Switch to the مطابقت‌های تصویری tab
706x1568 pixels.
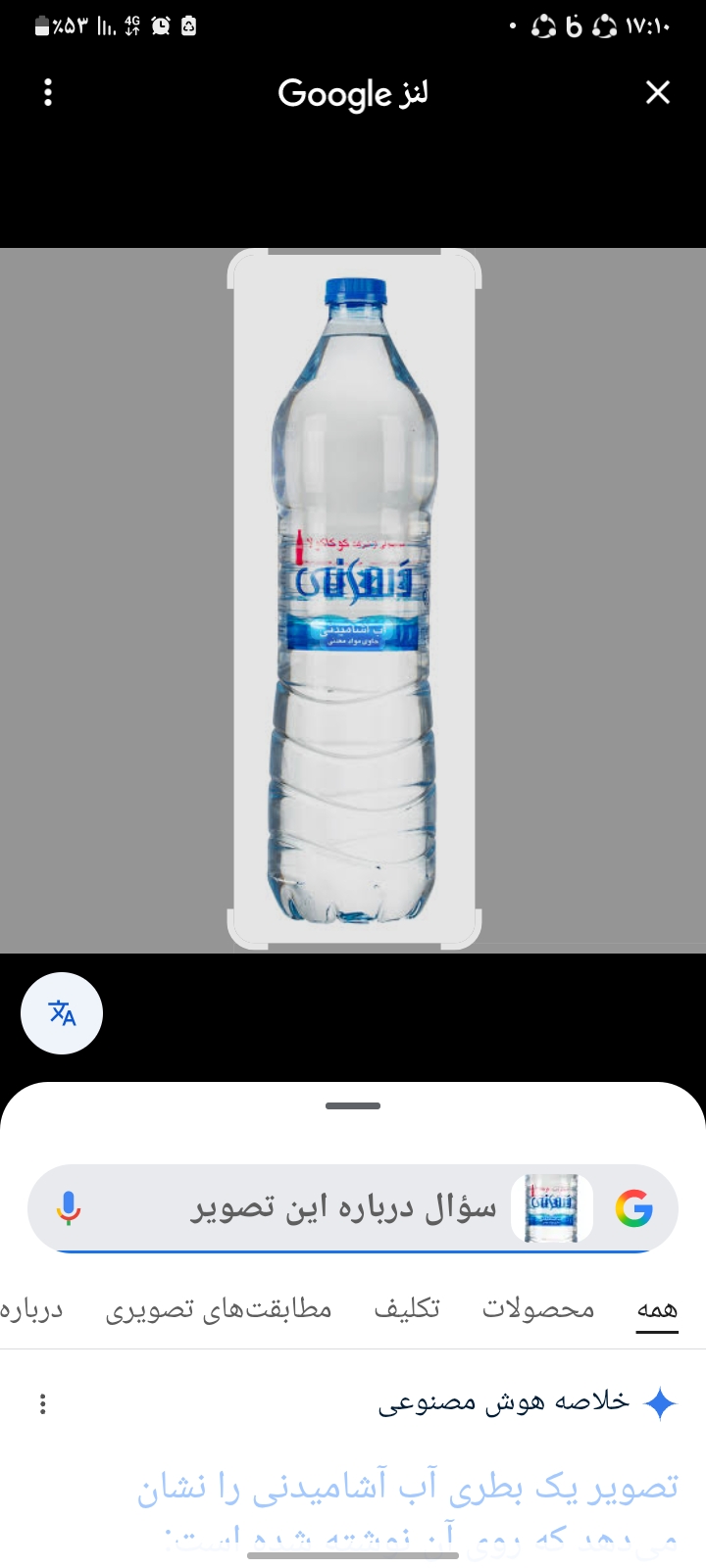[219, 1309]
